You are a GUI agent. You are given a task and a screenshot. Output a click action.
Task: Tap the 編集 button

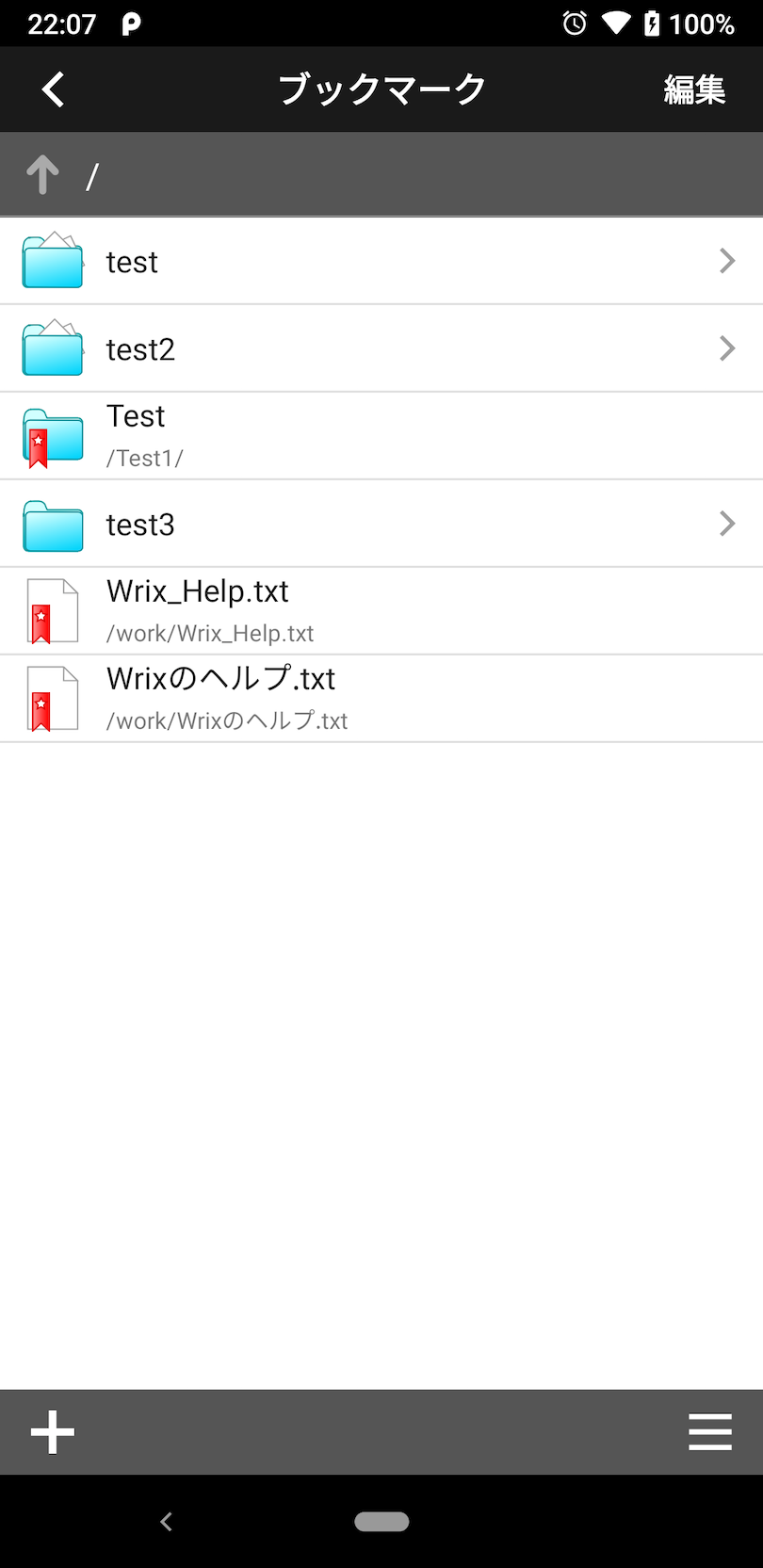tap(694, 89)
